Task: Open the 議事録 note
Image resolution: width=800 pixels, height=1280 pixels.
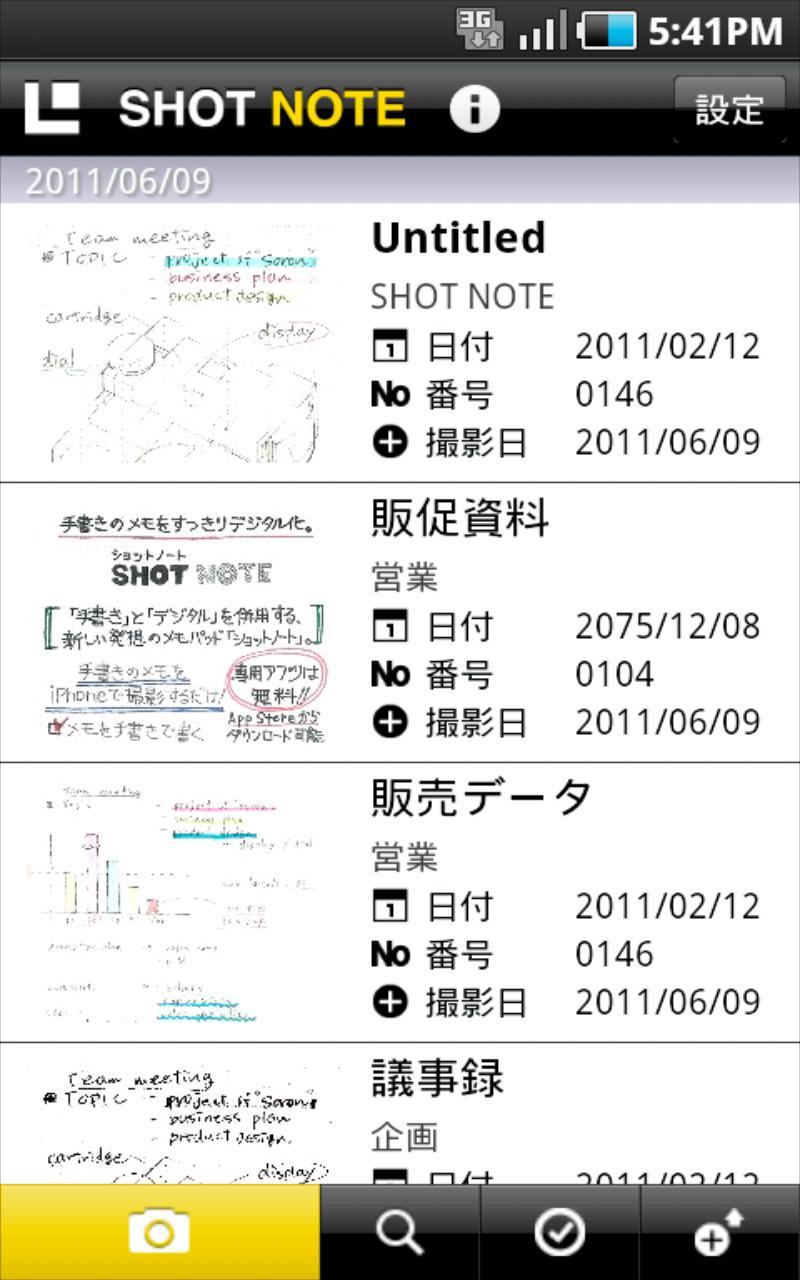Action: coord(400,1112)
